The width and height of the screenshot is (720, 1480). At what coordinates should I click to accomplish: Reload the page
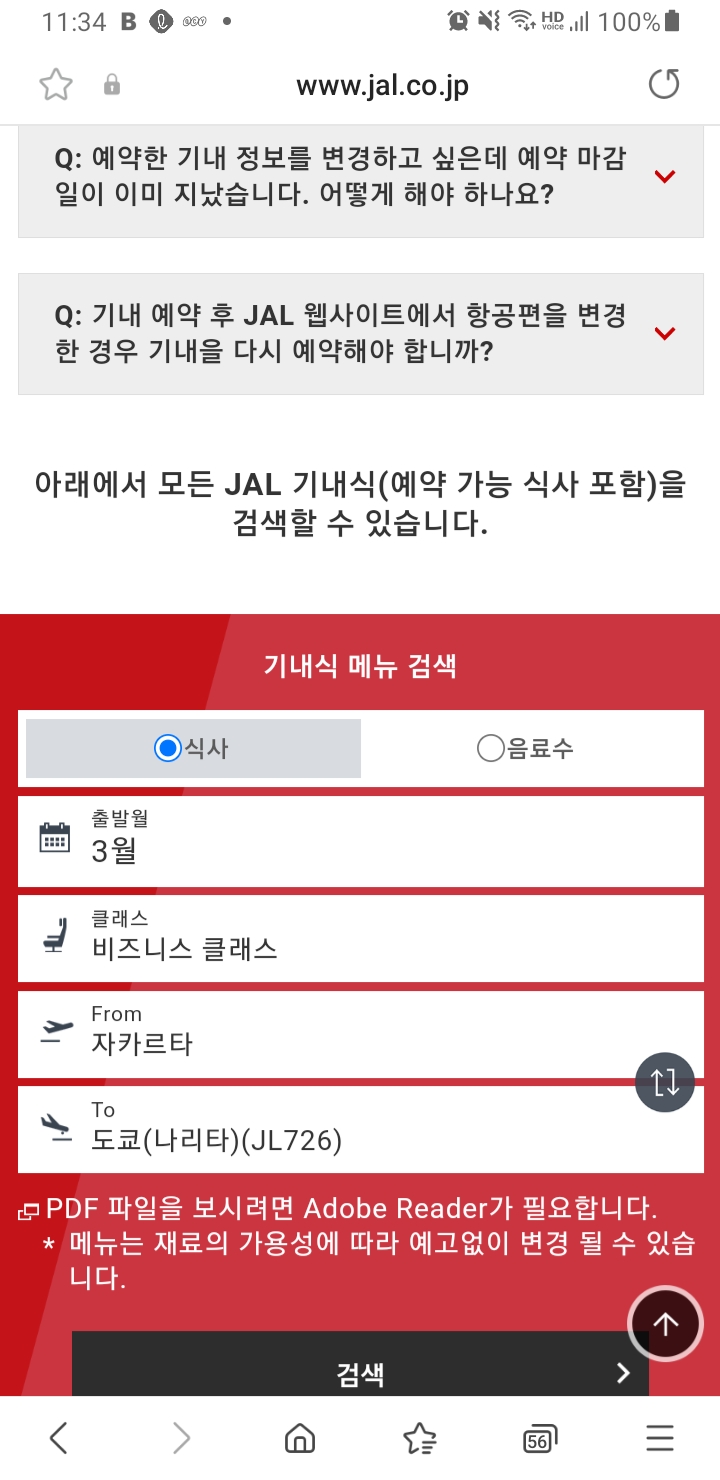click(664, 85)
